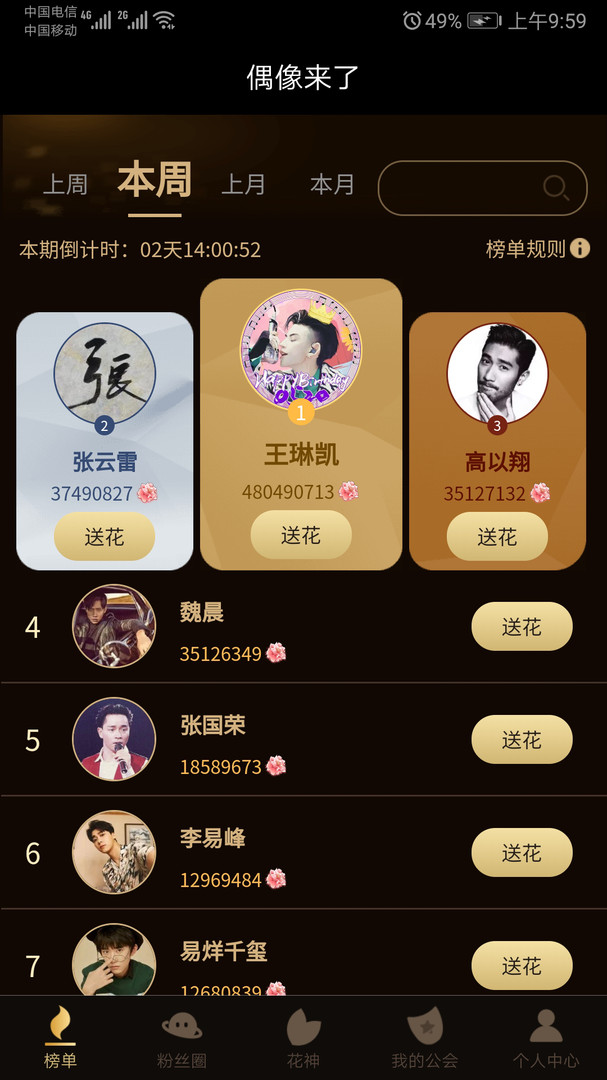Switch to 个人中心 tab
The width and height of the screenshot is (607, 1080).
[x=545, y=1039]
